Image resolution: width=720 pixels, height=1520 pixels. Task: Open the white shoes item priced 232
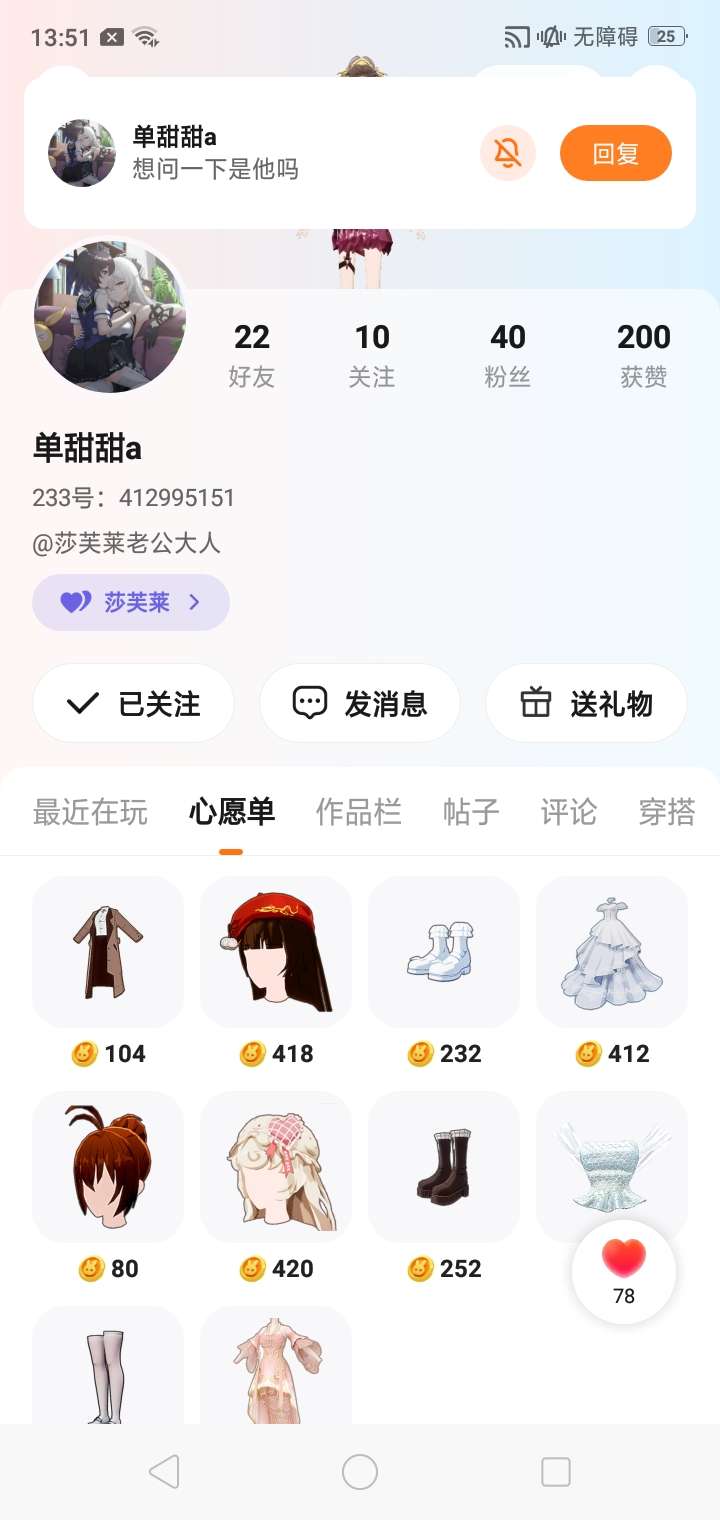tap(444, 951)
